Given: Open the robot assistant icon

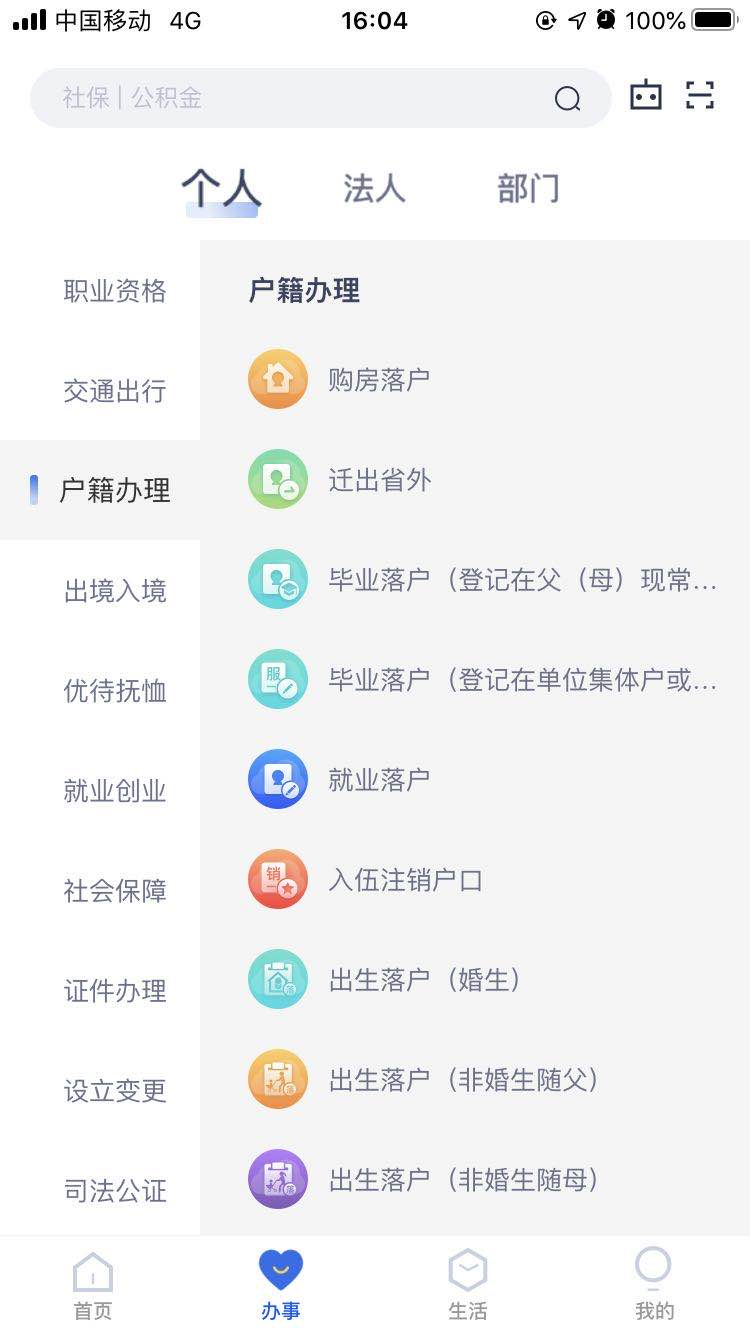Looking at the screenshot, I should [646, 96].
